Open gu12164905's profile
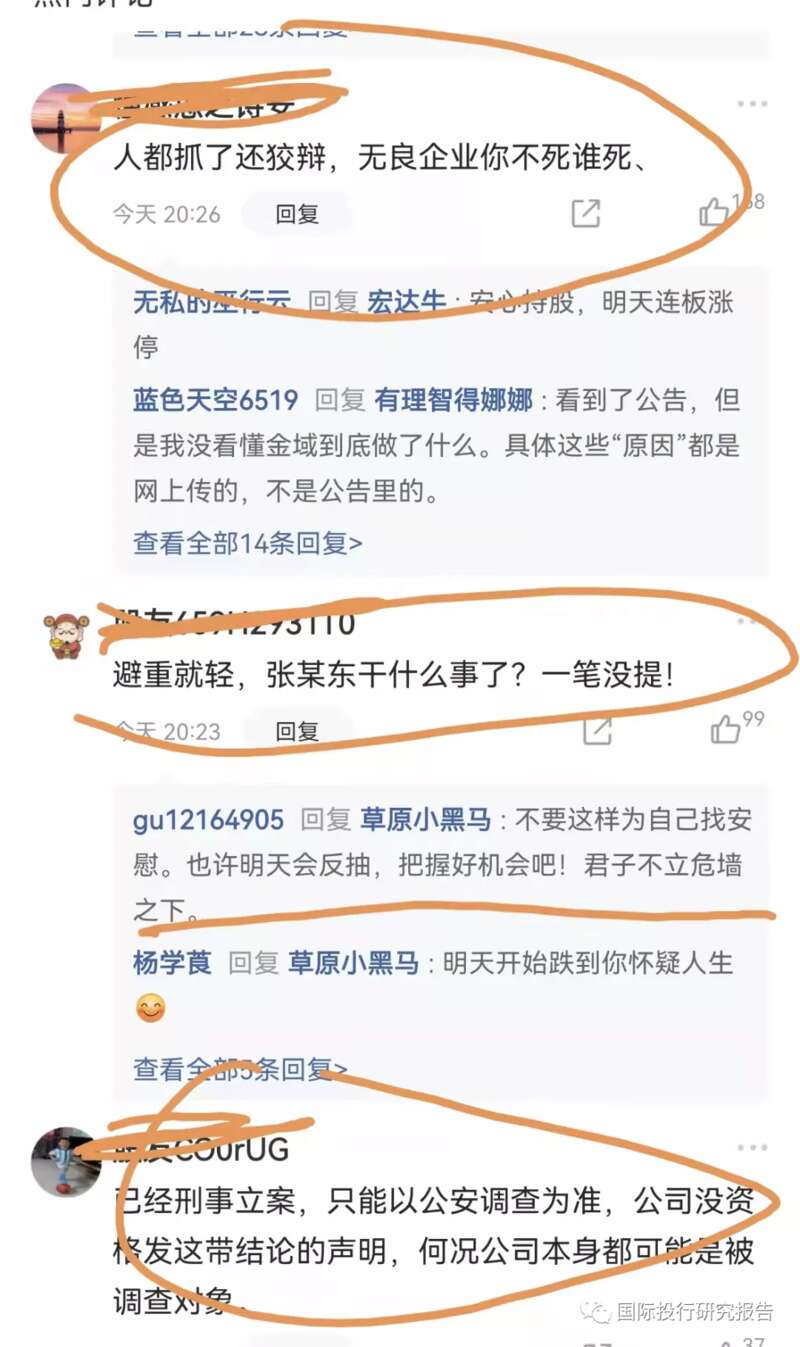Viewport: 800px width, 1347px height. [x=208, y=821]
